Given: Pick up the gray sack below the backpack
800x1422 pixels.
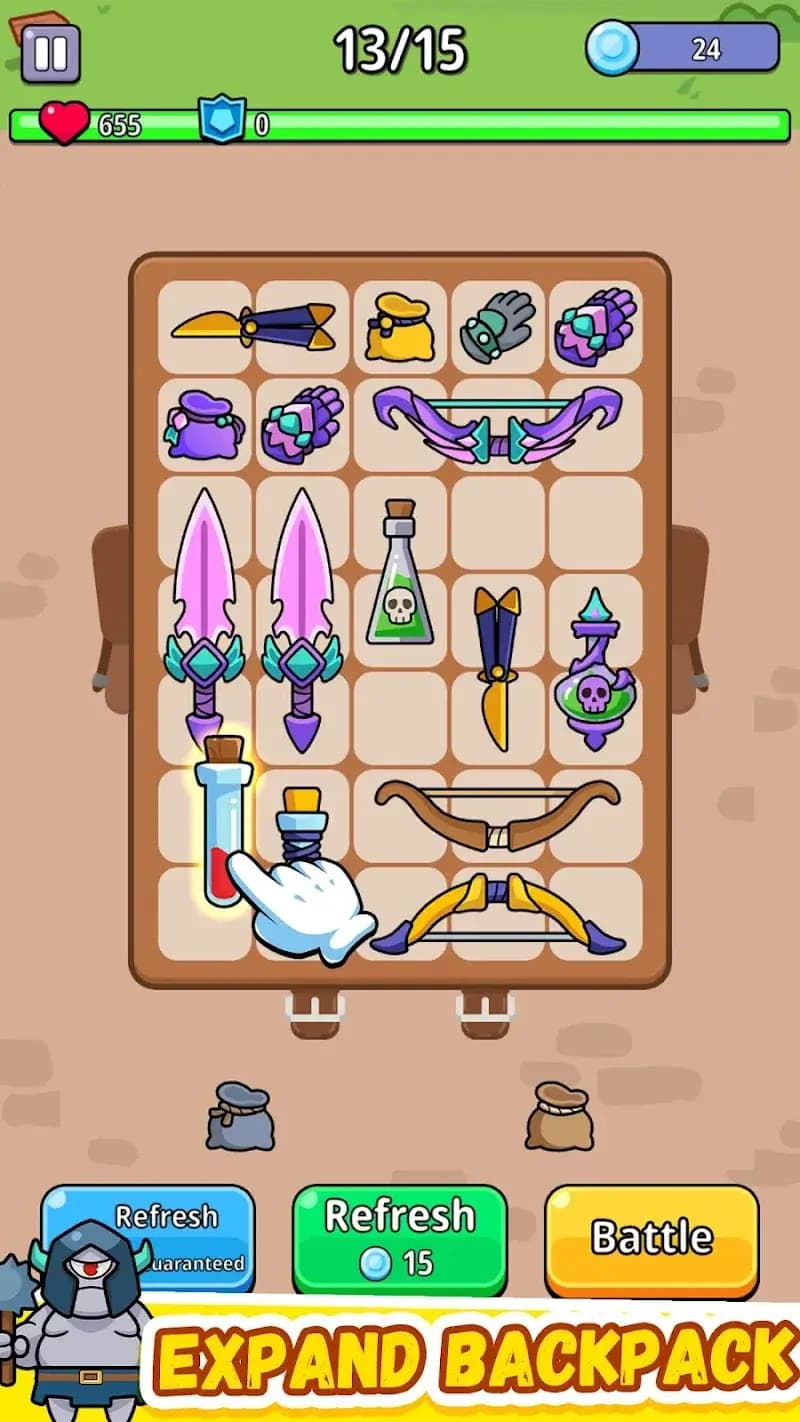Looking at the screenshot, I should tap(240, 1117).
